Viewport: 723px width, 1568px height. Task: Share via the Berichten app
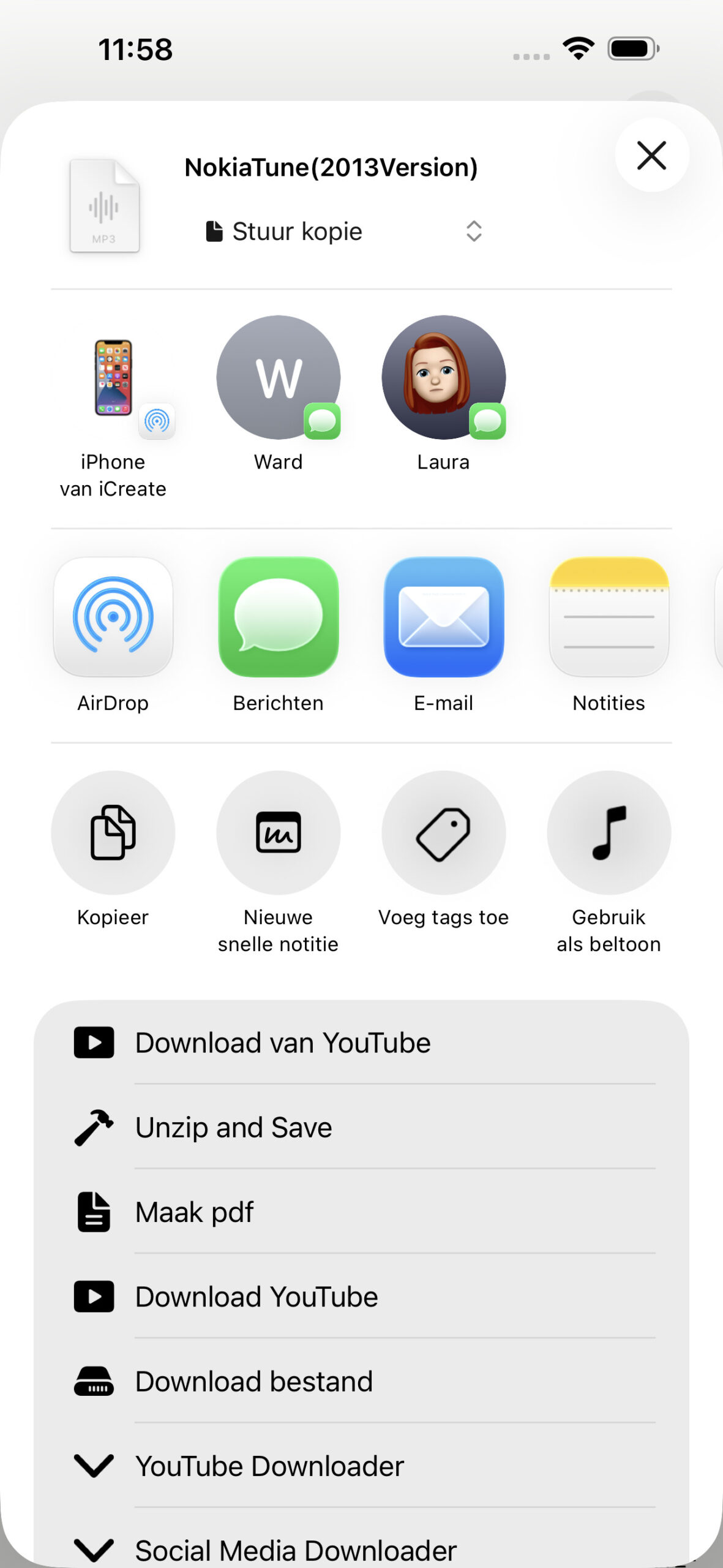[279, 617]
